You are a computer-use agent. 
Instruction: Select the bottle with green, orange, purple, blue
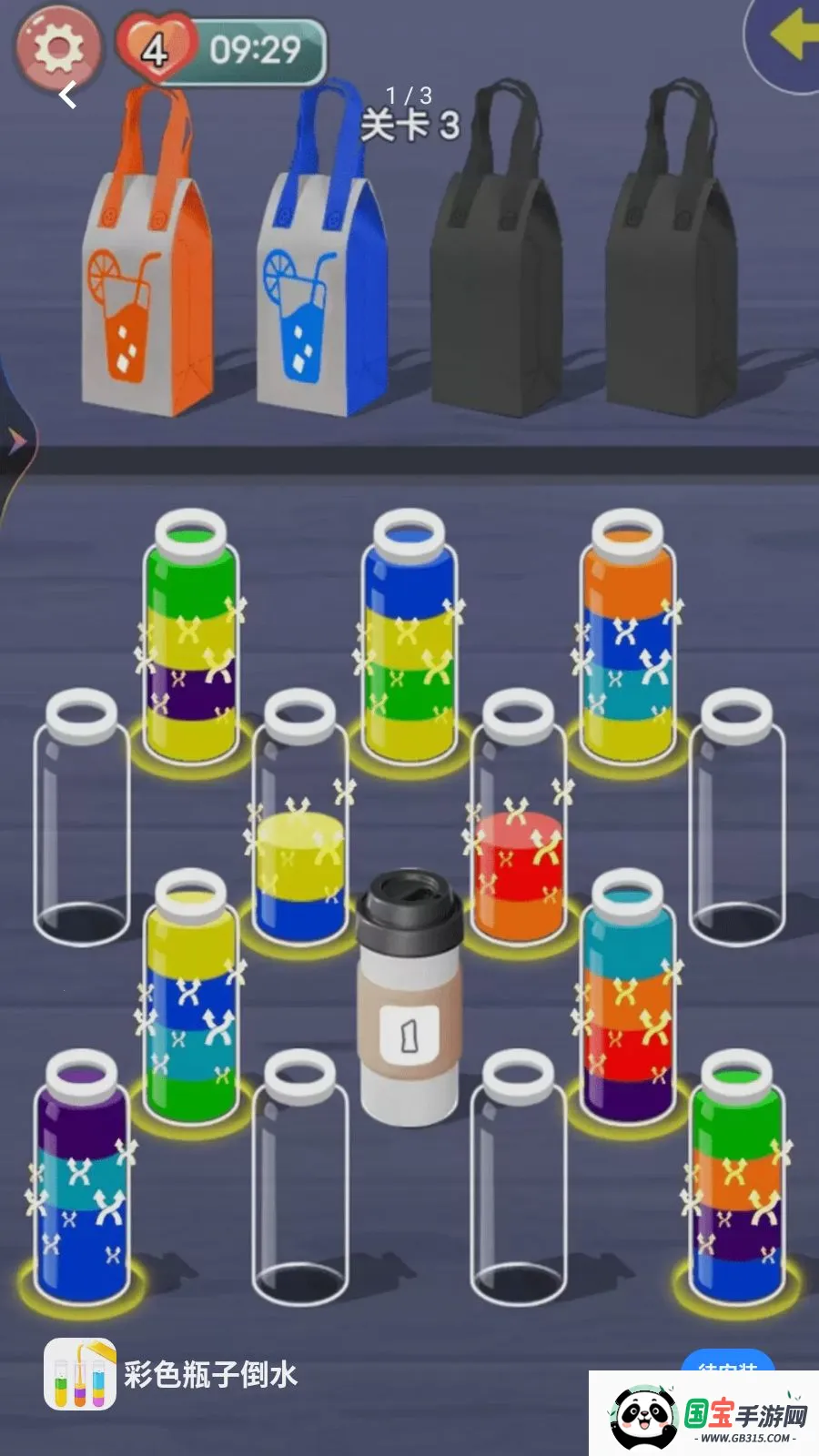click(737, 1176)
